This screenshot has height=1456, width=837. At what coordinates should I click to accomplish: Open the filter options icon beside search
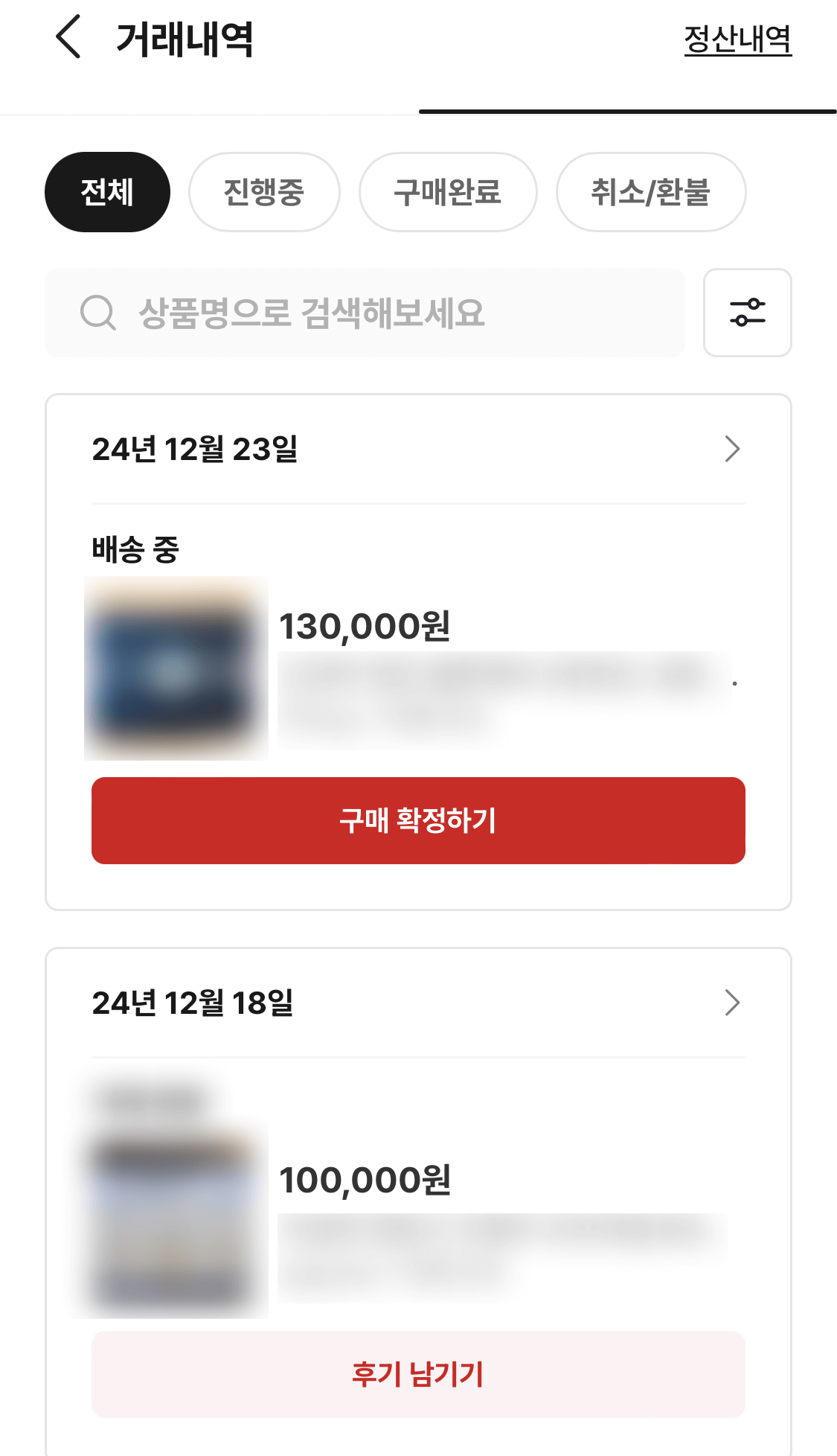tap(747, 313)
